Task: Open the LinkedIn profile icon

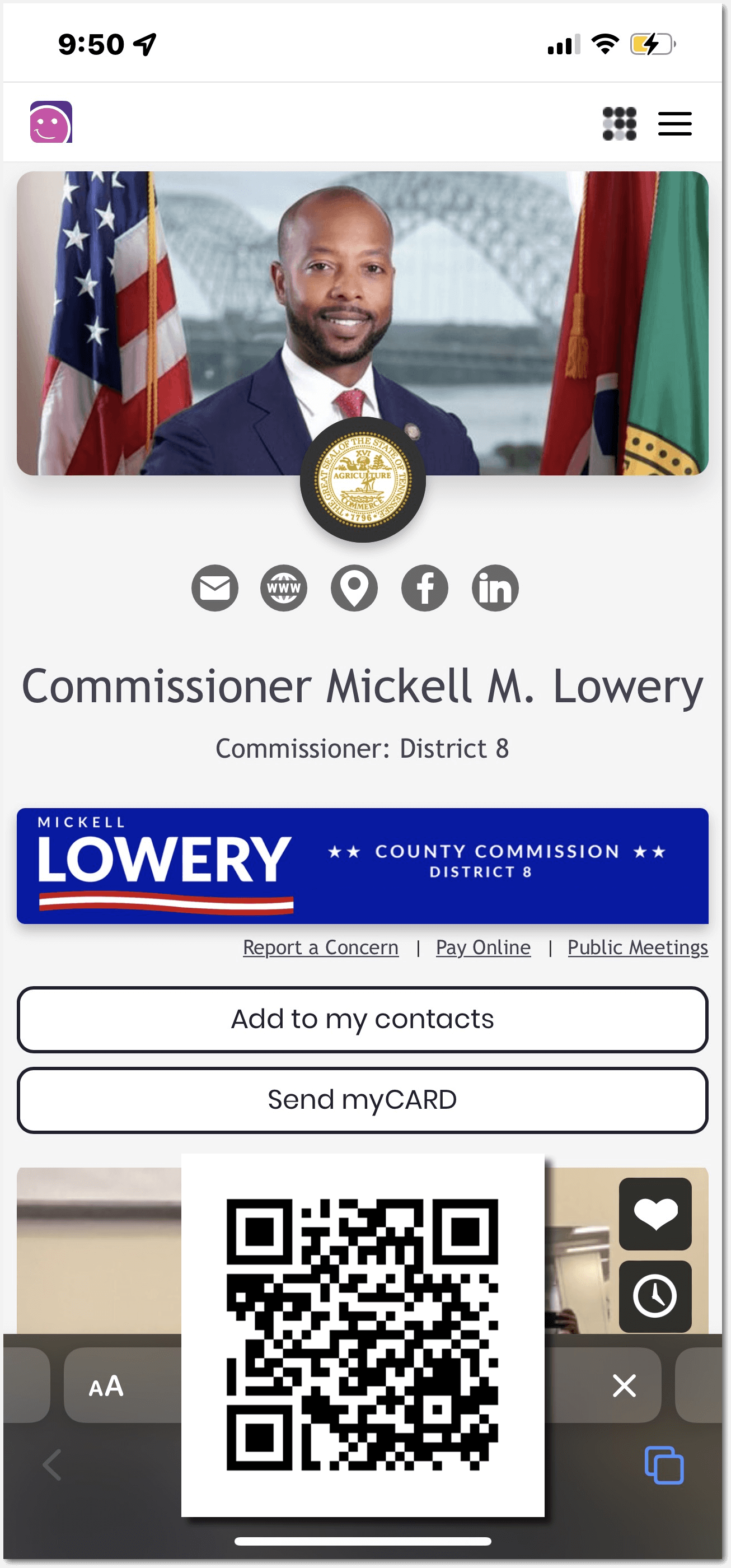Action: tap(495, 588)
